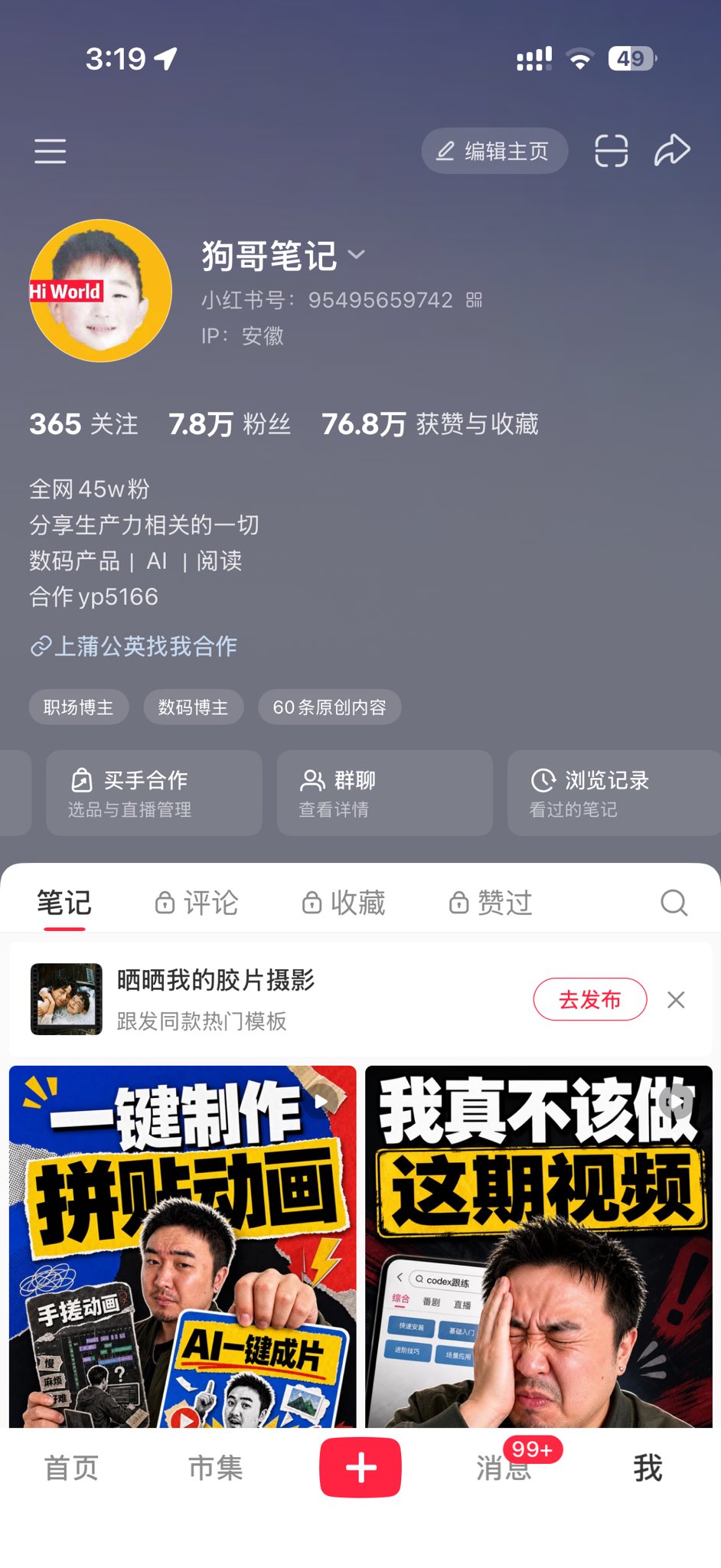Viewport: 721px width, 1568px height.
Task: Search within my notes
Action: click(x=674, y=903)
